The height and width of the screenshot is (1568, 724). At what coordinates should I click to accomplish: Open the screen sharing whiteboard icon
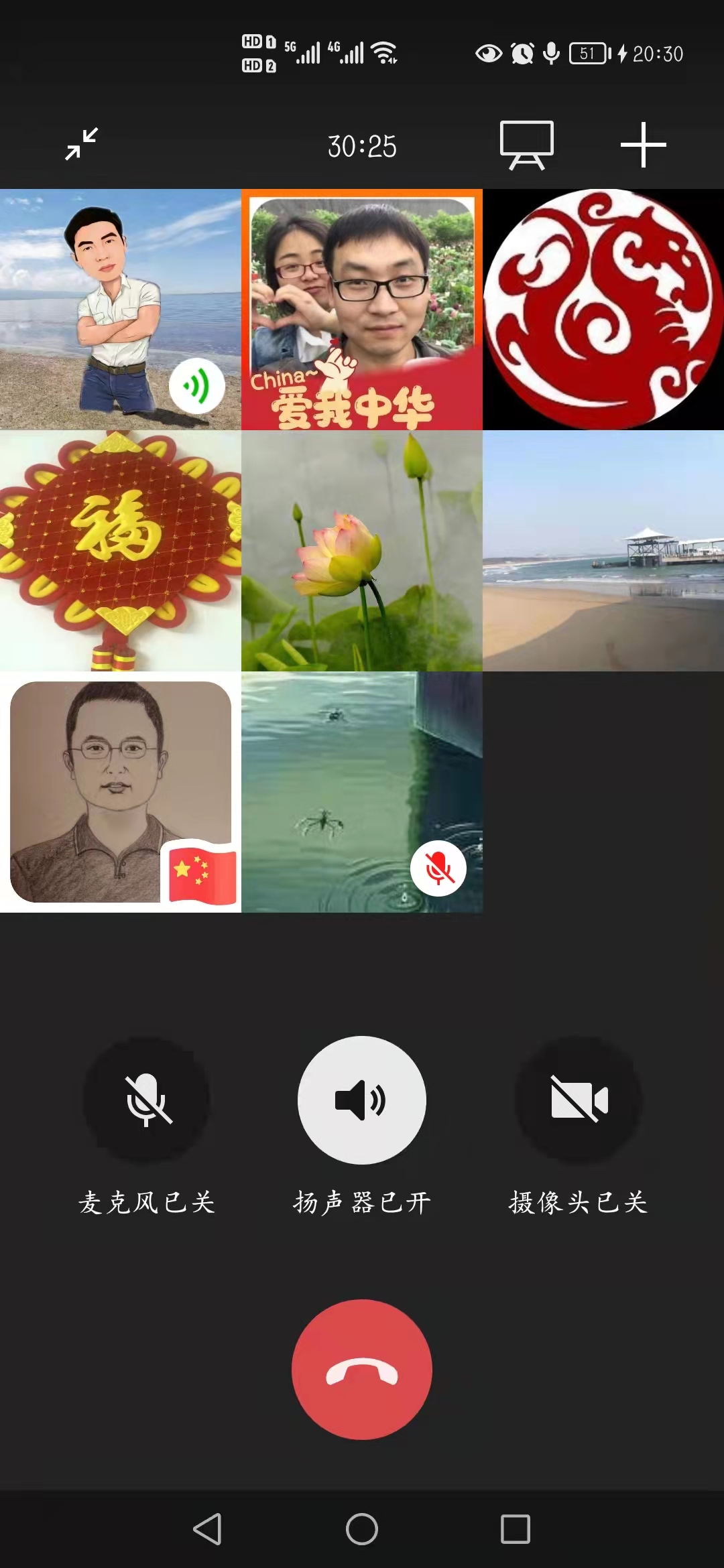527,145
